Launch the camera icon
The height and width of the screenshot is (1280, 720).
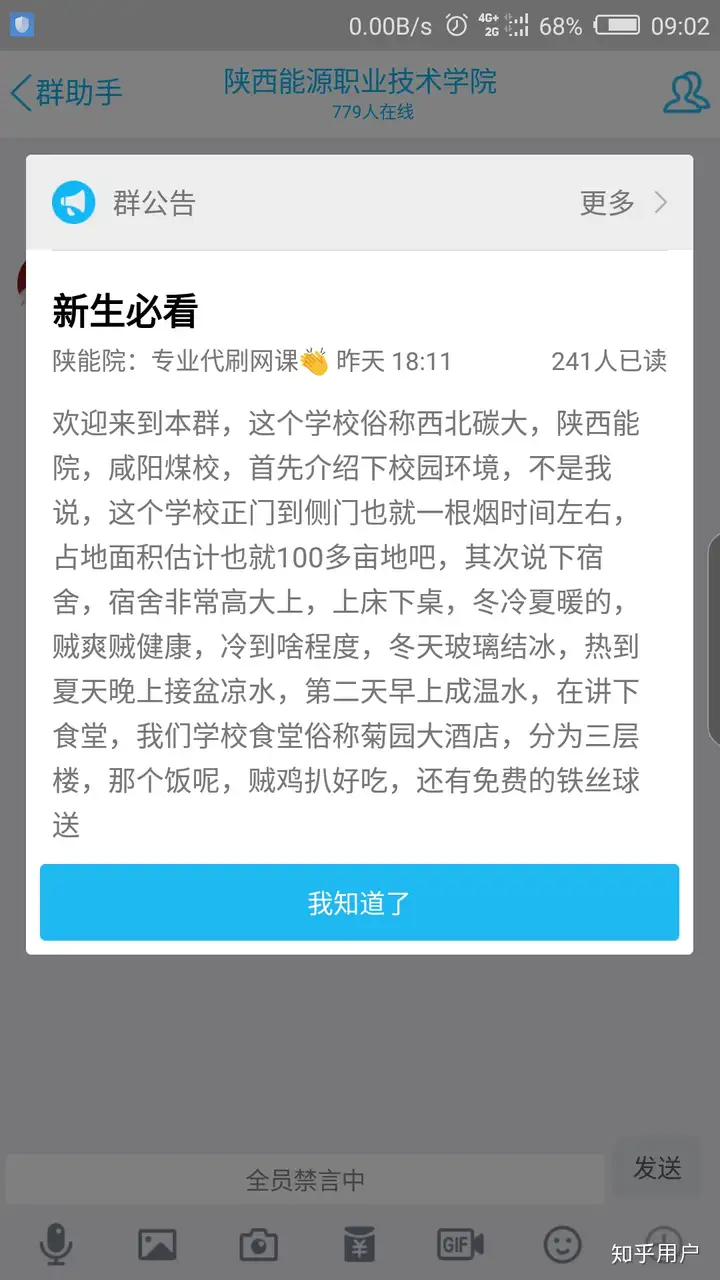pos(259,1244)
